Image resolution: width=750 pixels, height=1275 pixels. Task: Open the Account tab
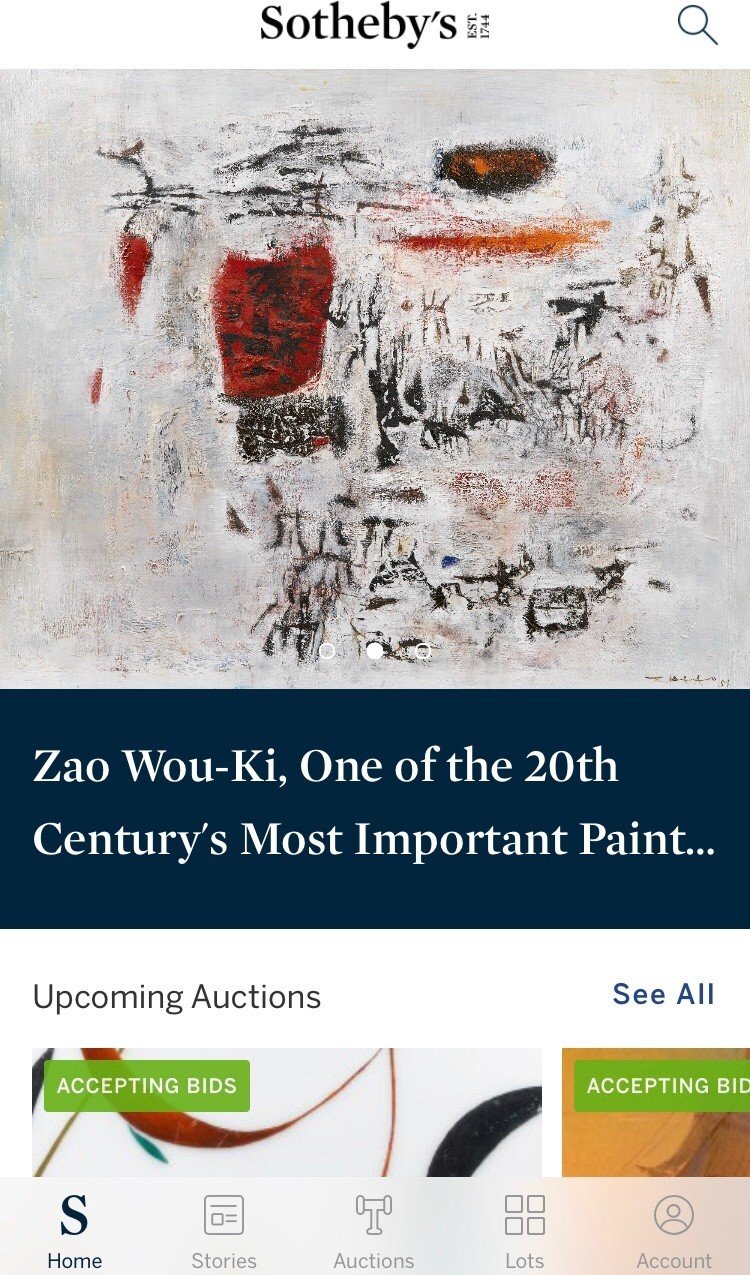point(674,1231)
